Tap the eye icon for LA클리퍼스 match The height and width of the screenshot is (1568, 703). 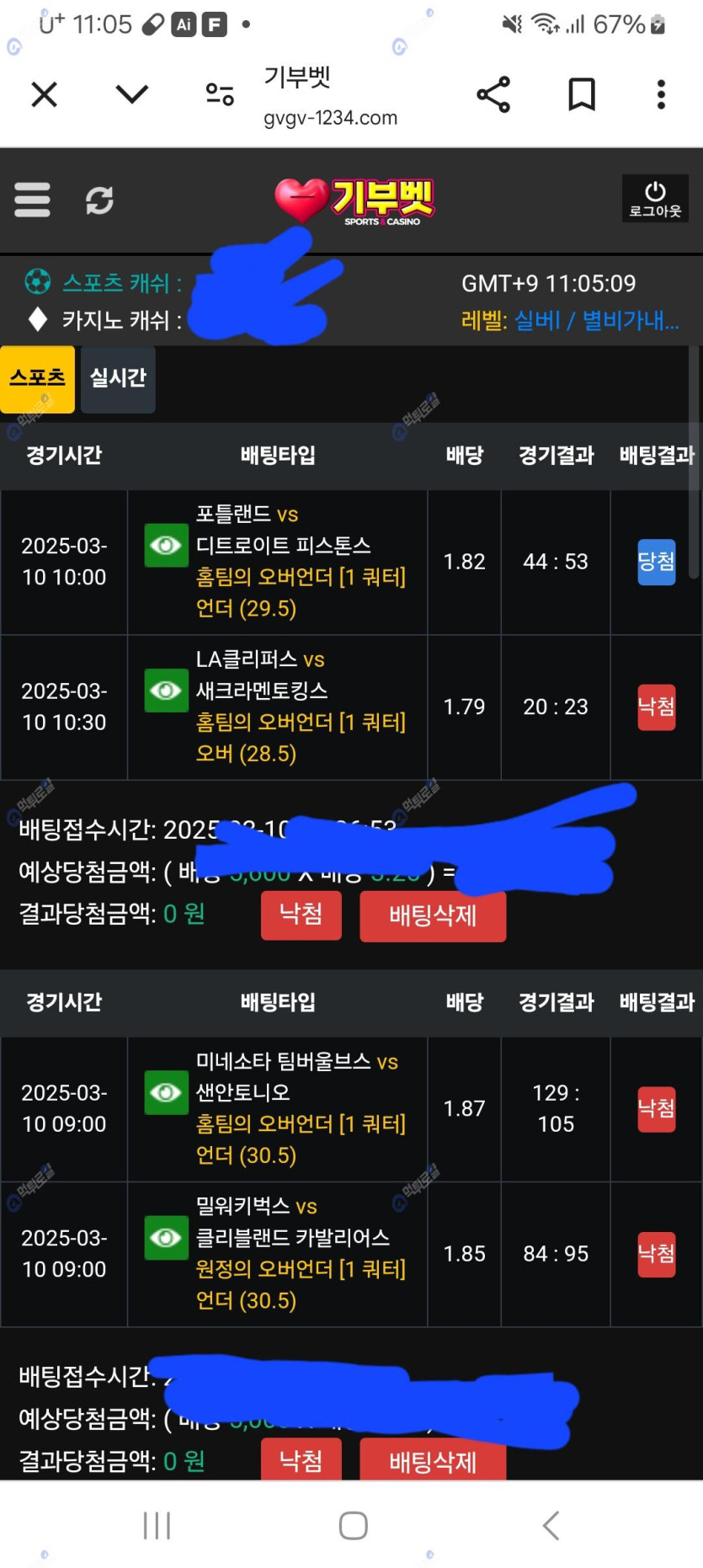[166, 691]
